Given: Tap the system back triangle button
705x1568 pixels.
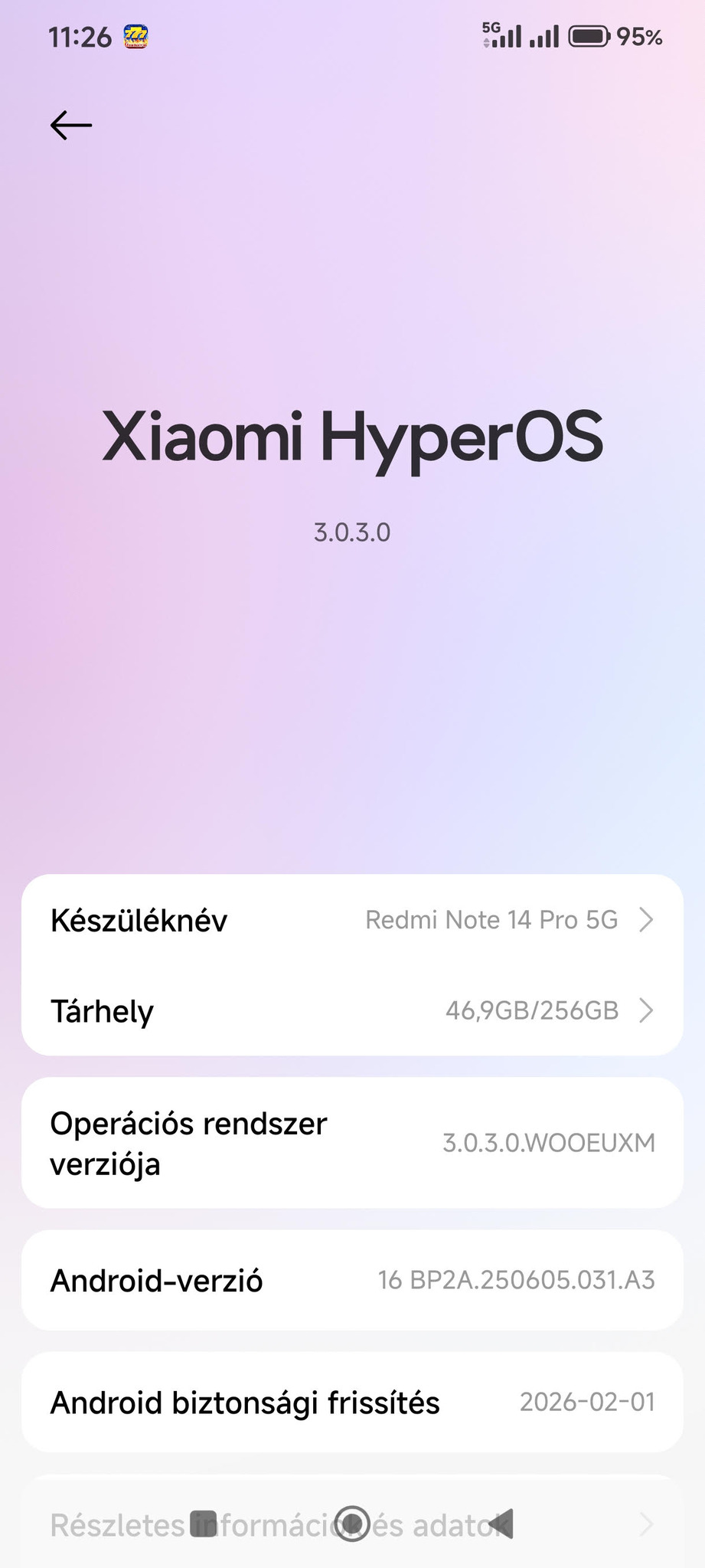Looking at the screenshot, I should coord(501,1524).
